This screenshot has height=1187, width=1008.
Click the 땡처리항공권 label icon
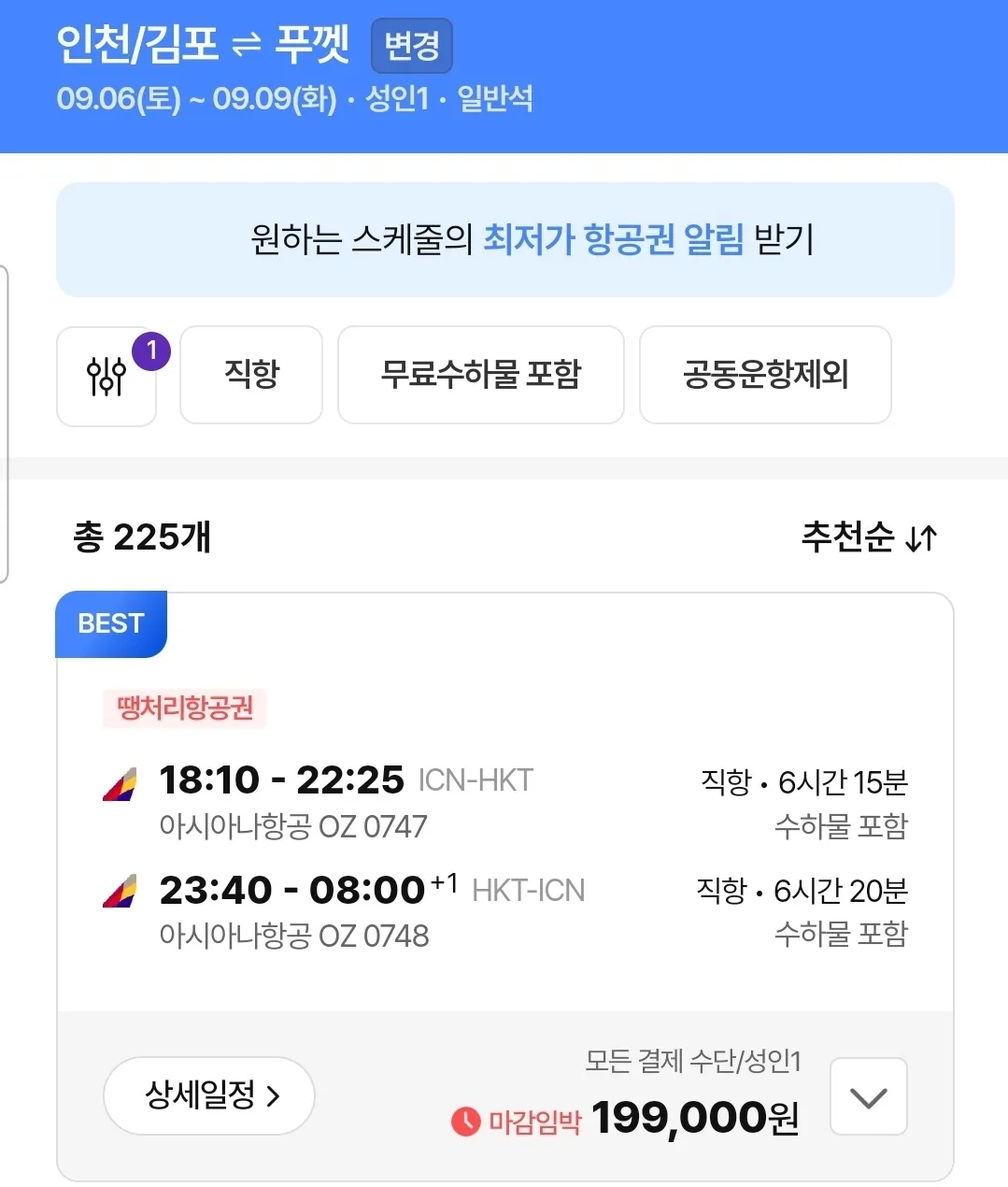click(x=183, y=709)
